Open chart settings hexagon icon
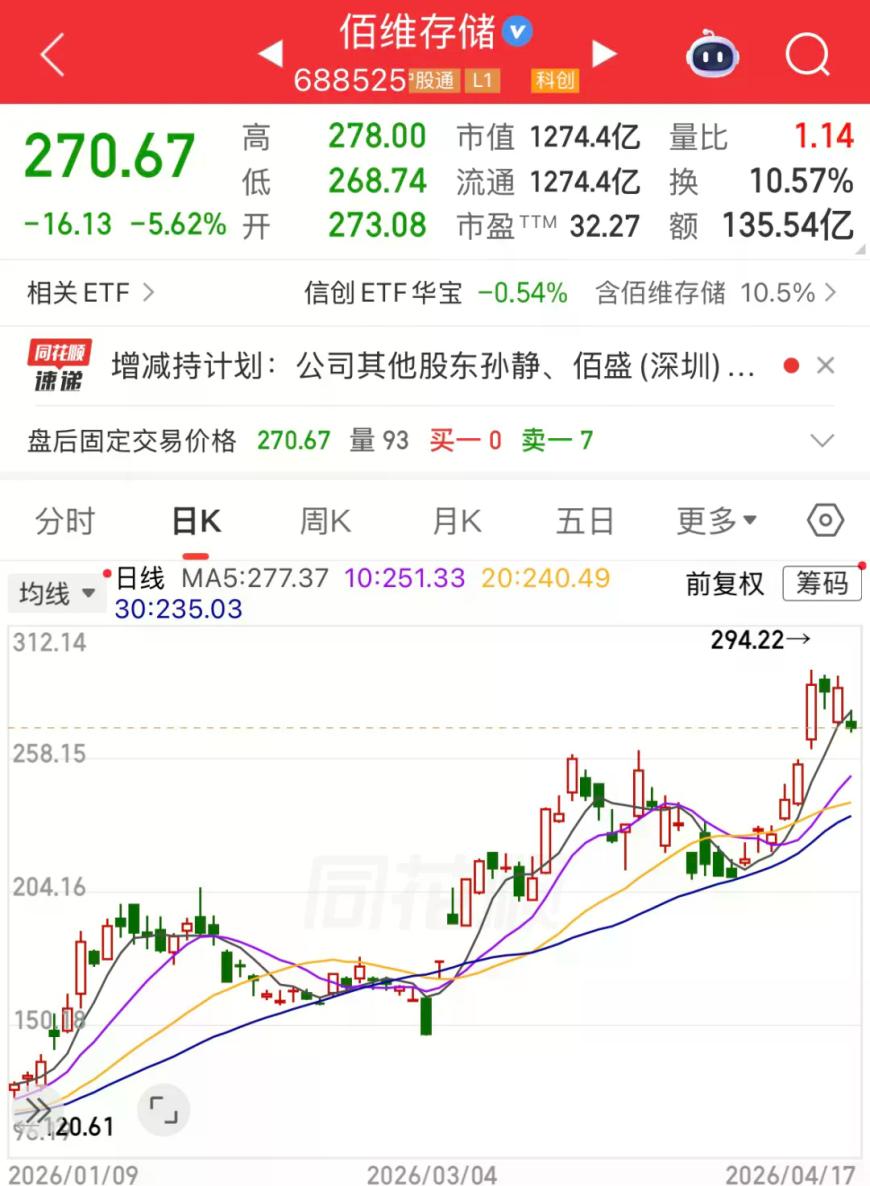This screenshot has height=1186, width=870. [x=825, y=521]
